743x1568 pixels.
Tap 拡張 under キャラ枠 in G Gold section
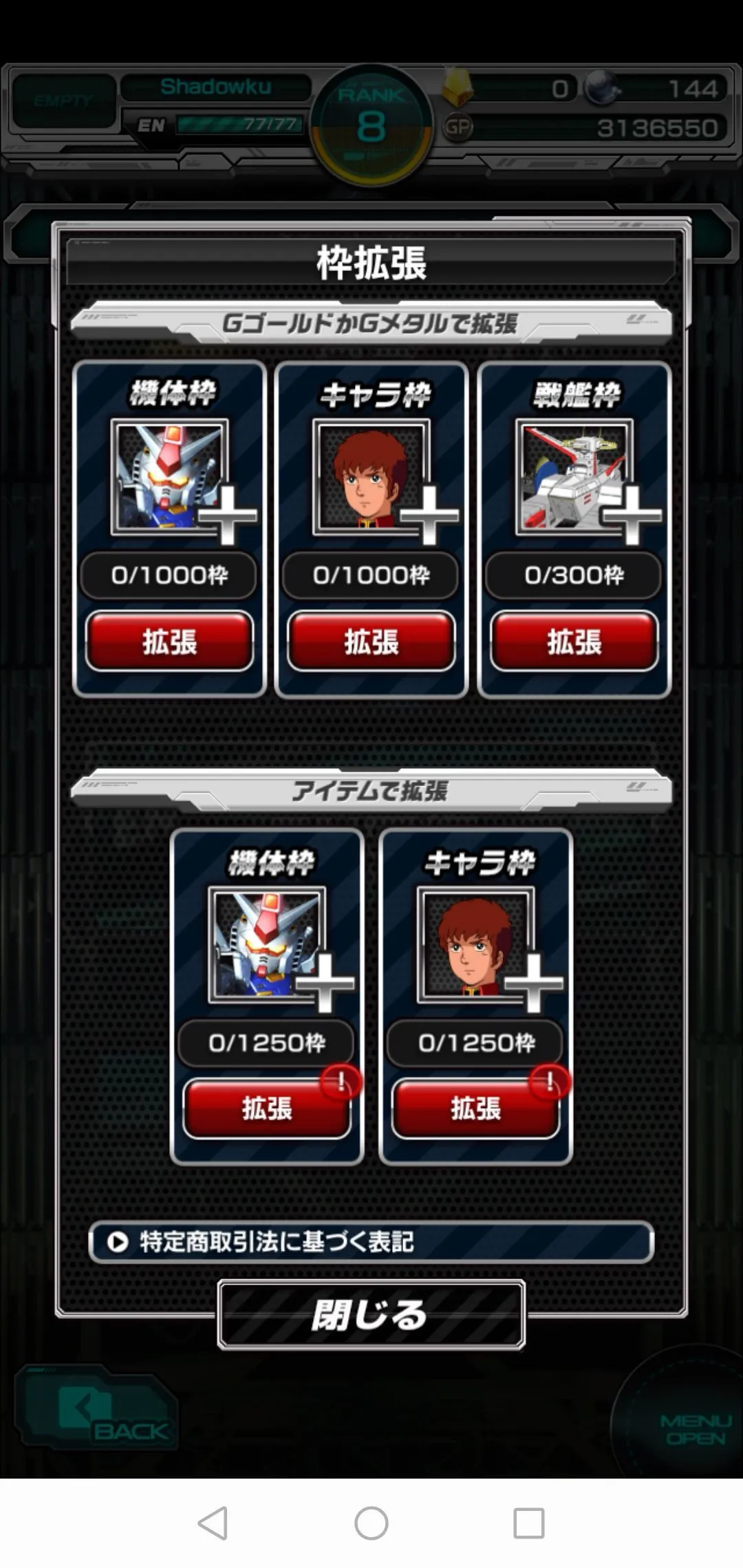point(371,642)
